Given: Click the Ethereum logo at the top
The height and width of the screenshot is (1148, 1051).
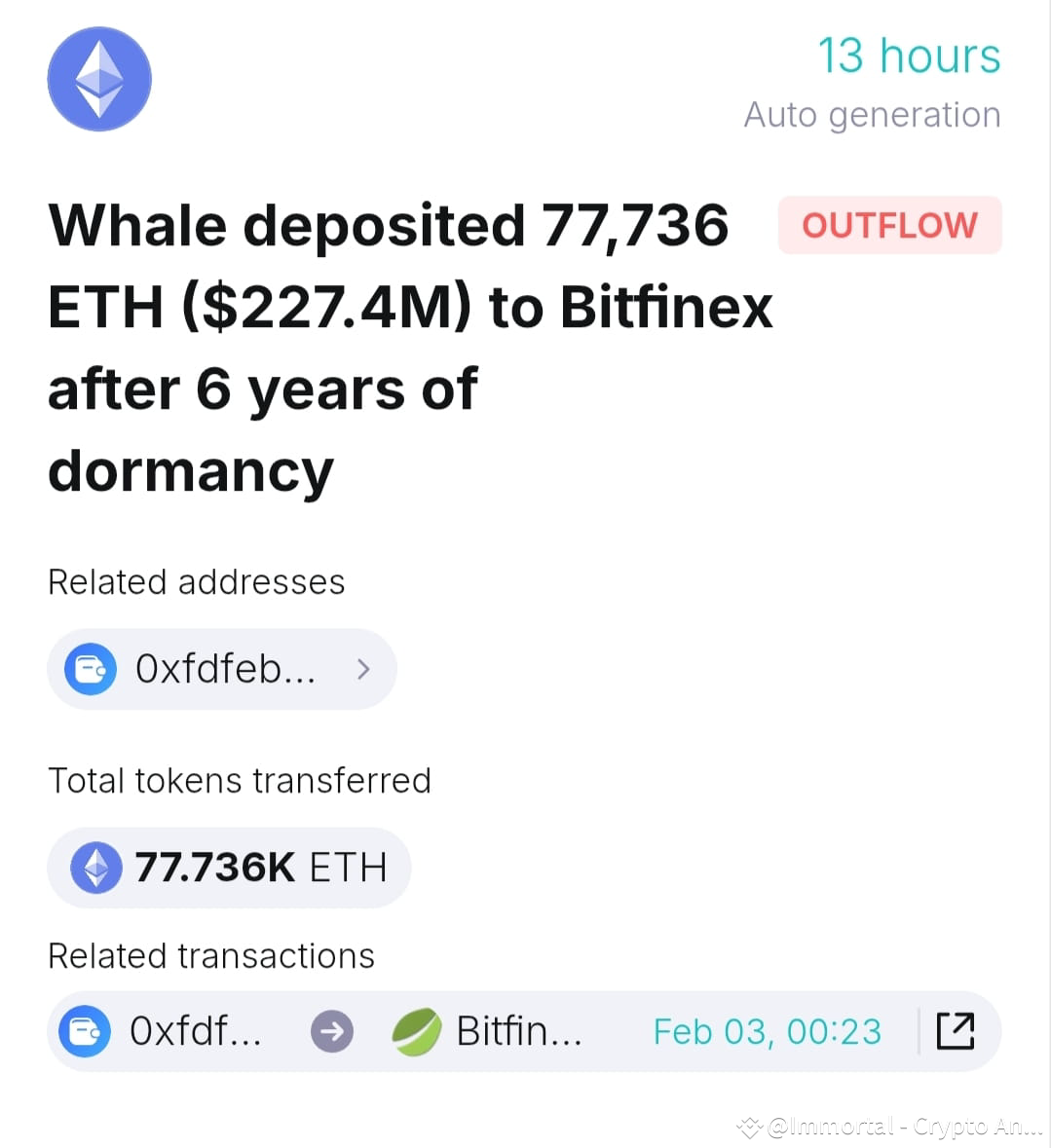Looking at the screenshot, I should point(98,78).
